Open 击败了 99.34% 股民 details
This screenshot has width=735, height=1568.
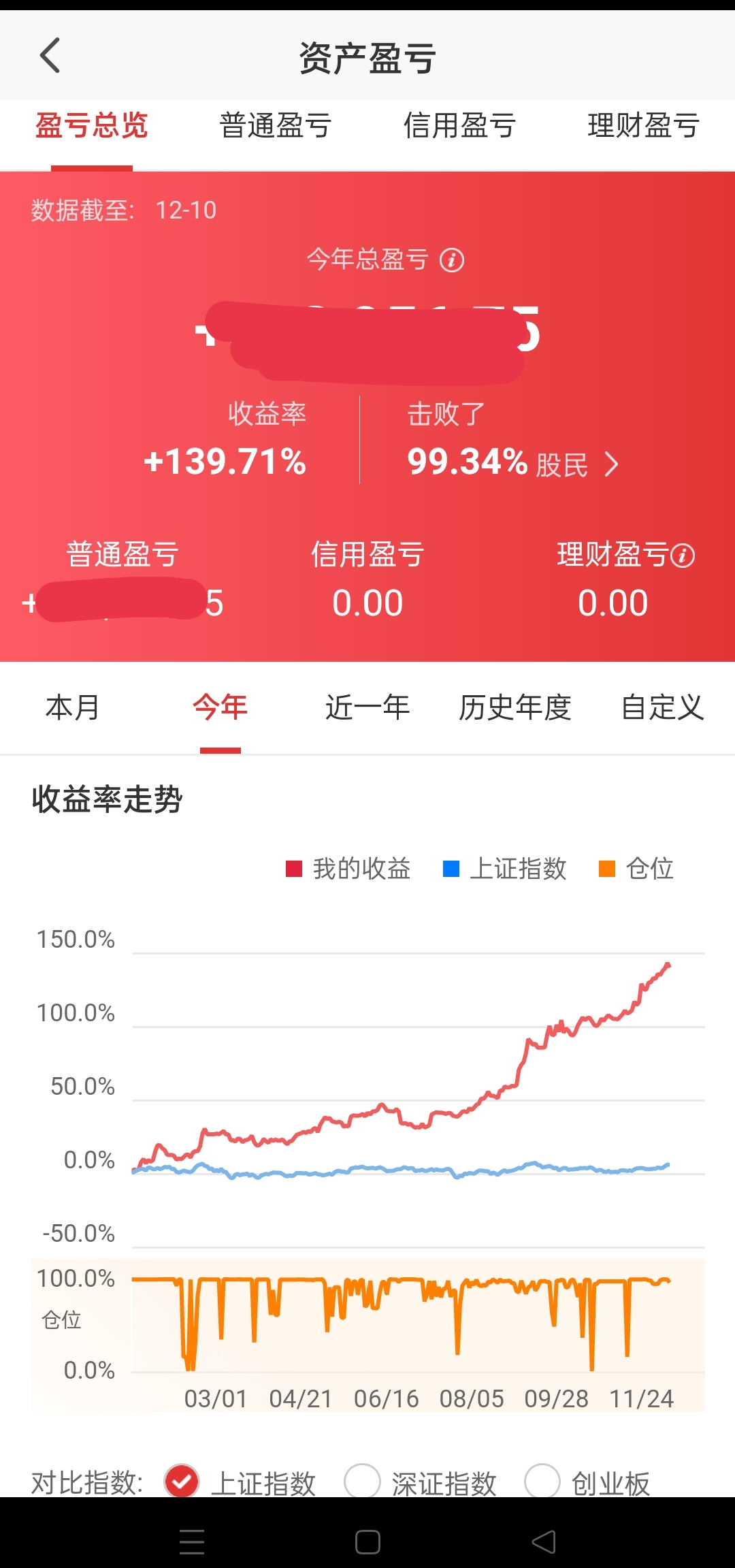click(x=611, y=465)
